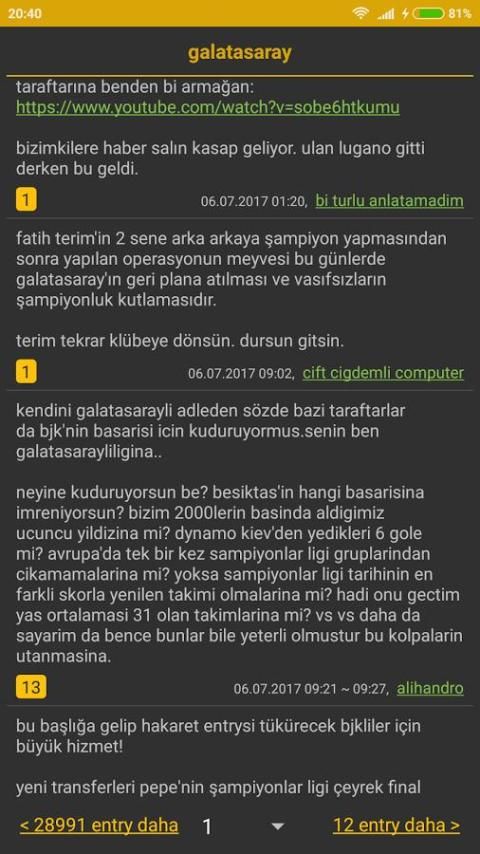Open the profile of alihandro
This screenshot has height=854, width=480.
tap(430, 688)
